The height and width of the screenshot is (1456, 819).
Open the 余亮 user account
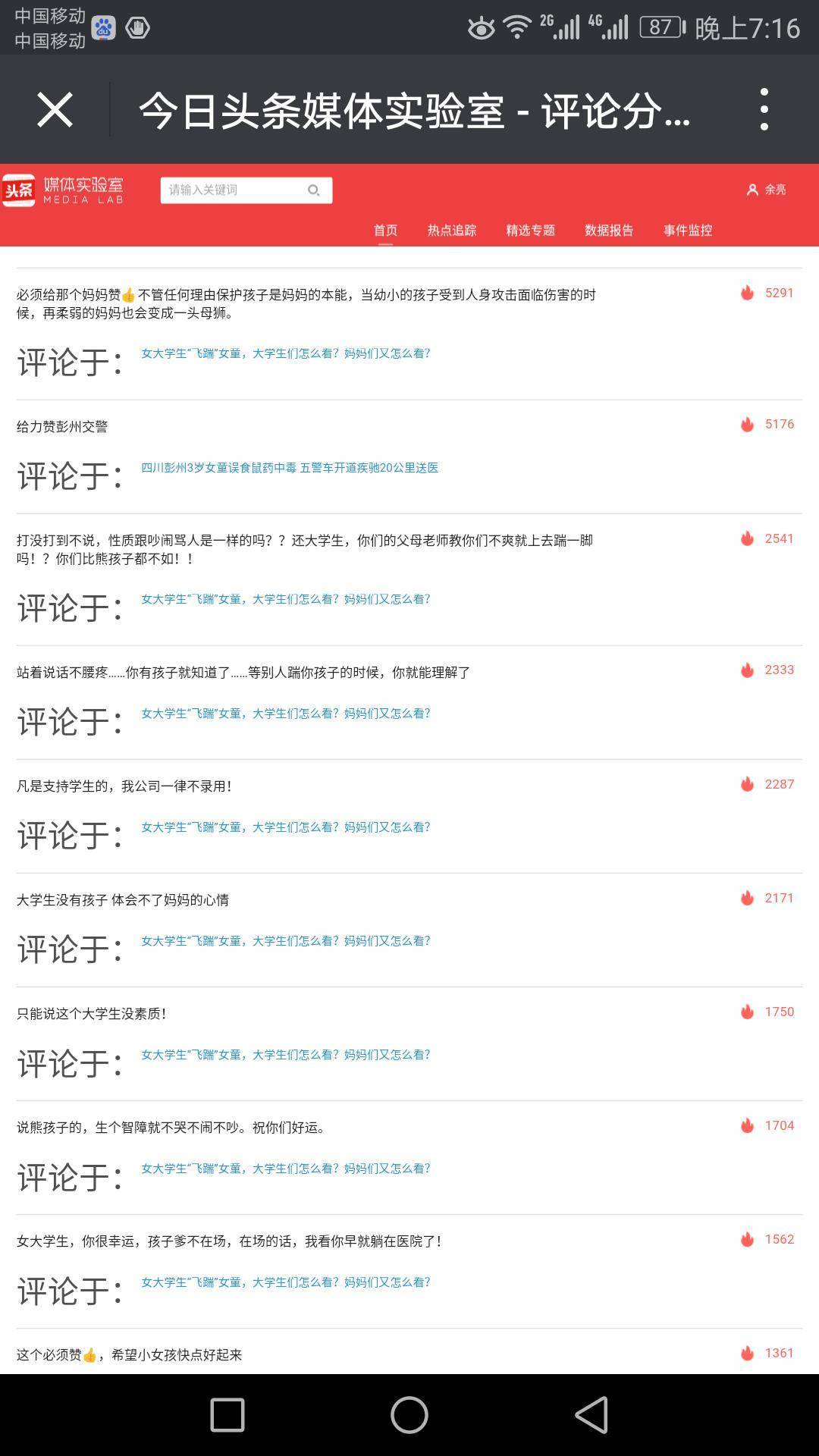click(x=767, y=190)
